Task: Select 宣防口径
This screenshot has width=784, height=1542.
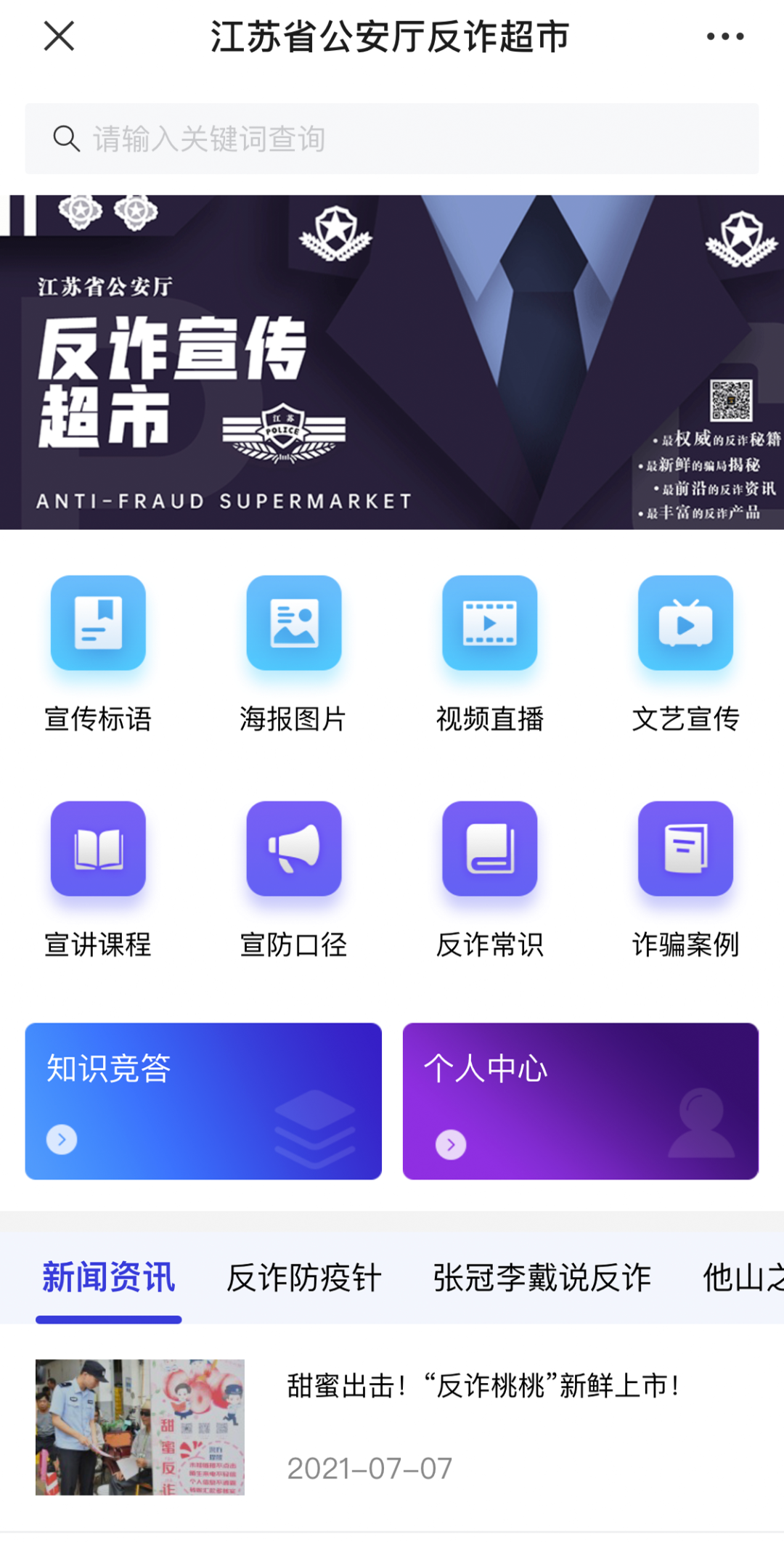Action: pyautogui.click(x=294, y=878)
